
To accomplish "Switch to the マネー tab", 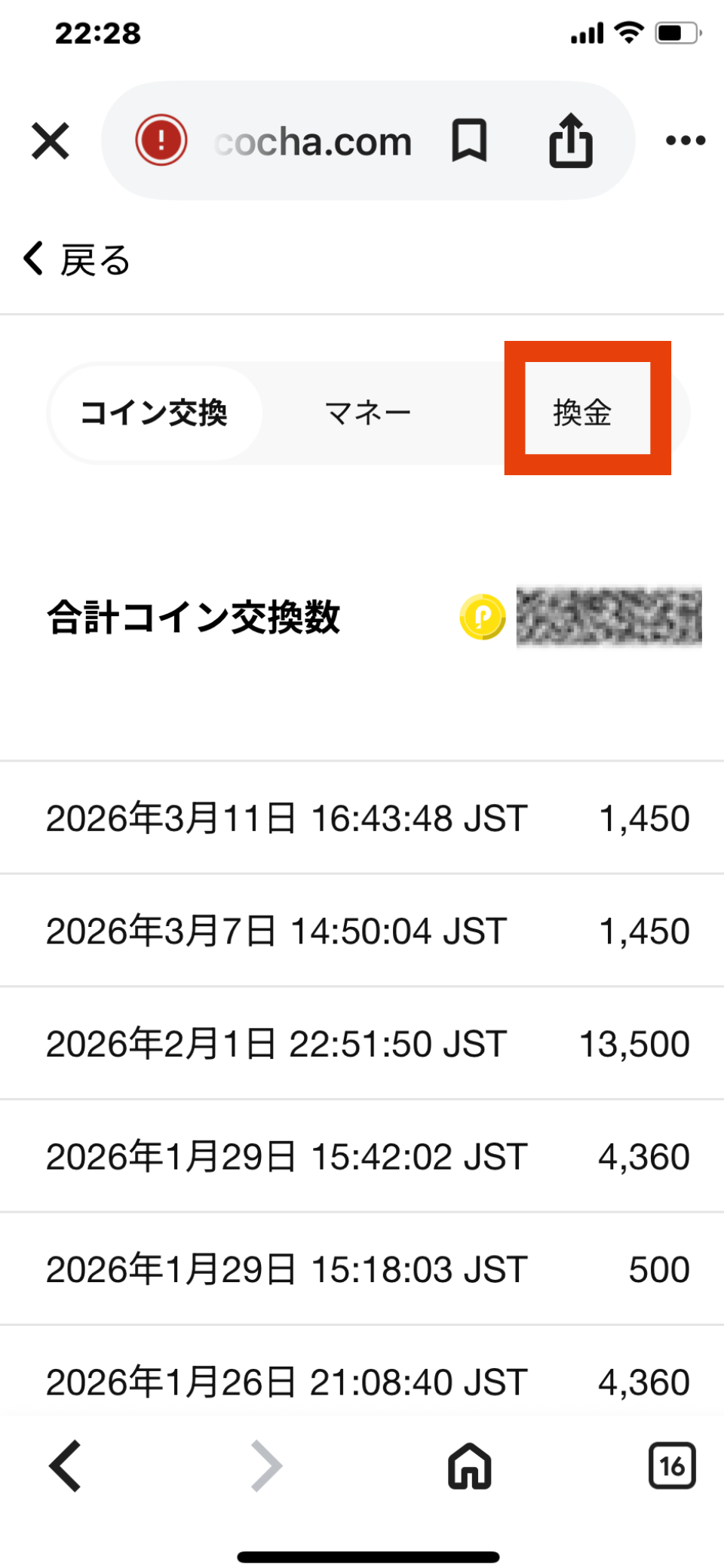I will coord(368,413).
